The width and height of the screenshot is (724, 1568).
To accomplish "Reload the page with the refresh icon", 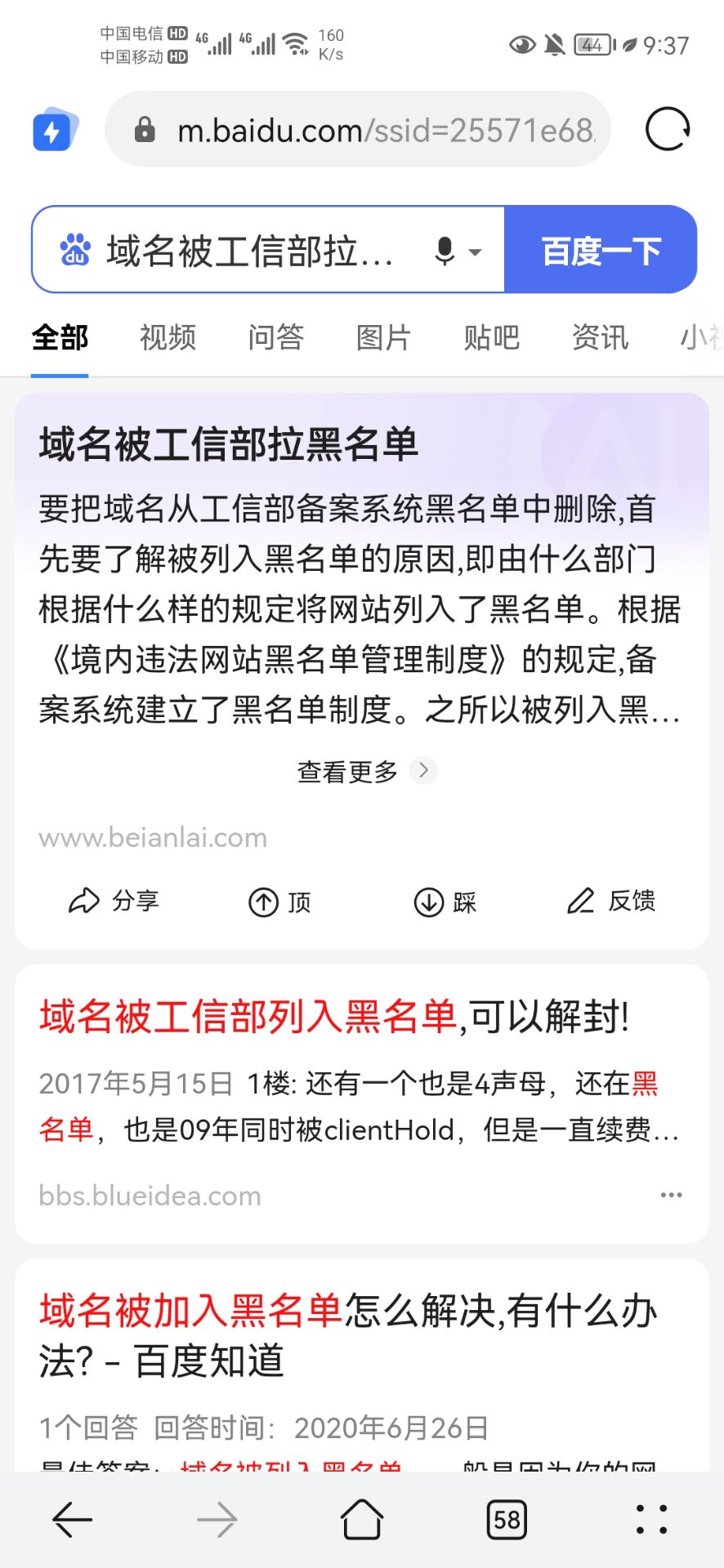I will point(667,129).
